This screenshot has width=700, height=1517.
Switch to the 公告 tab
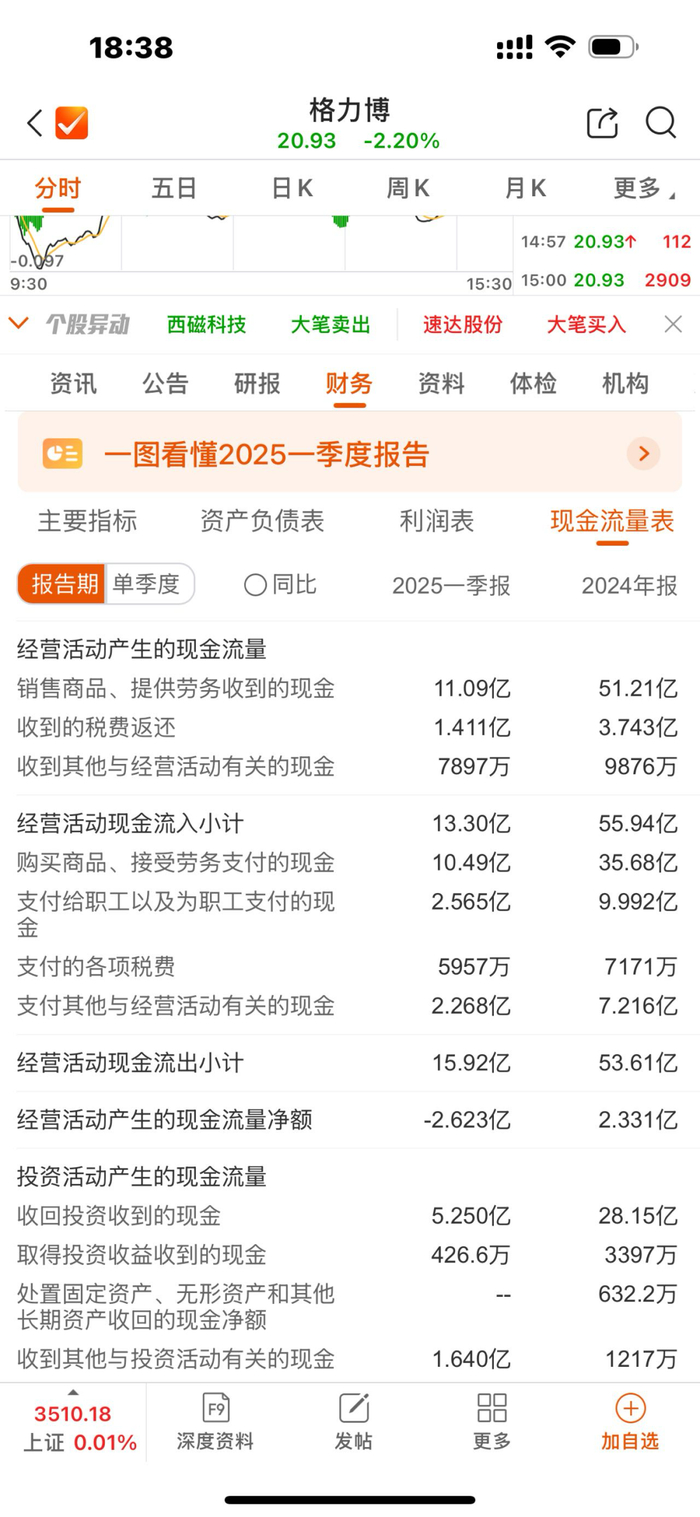[x=165, y=383]
